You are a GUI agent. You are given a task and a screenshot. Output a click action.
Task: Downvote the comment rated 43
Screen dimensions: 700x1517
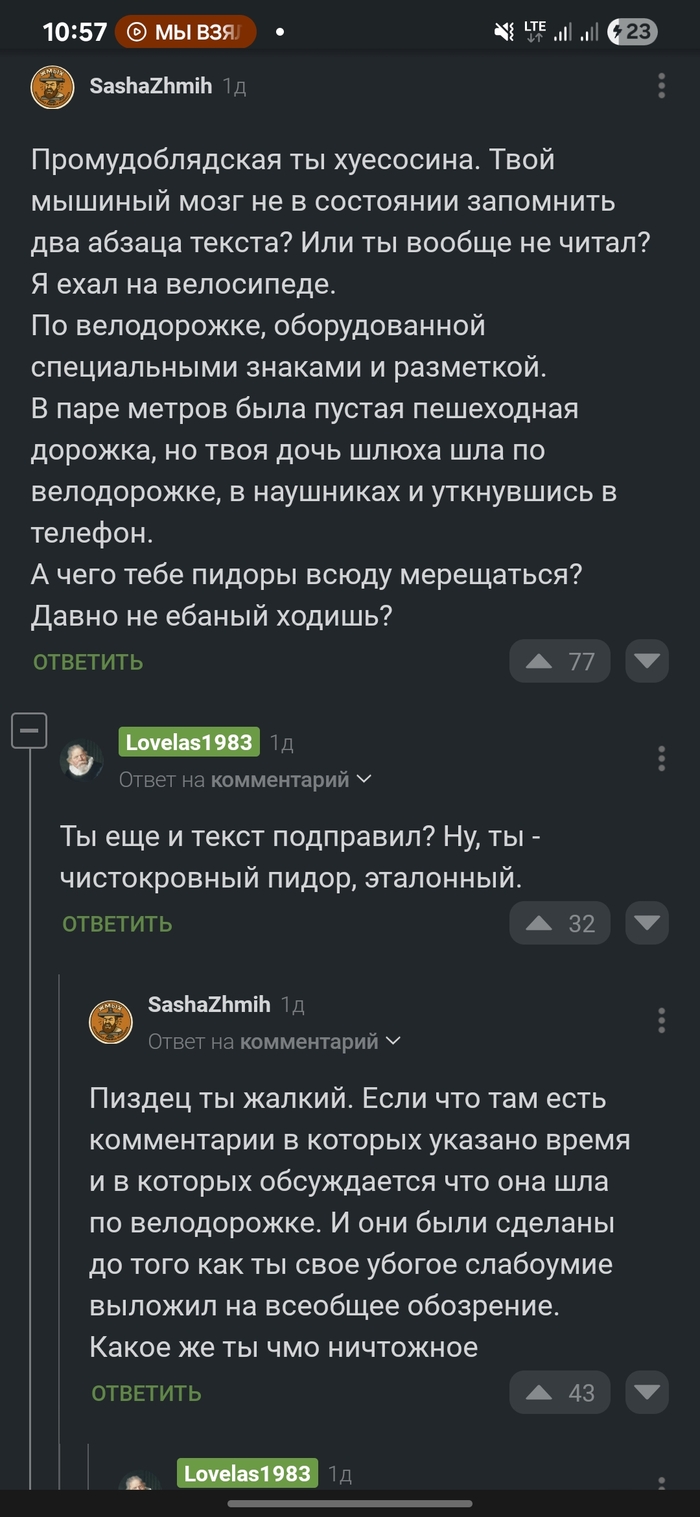pos(647,1392)
